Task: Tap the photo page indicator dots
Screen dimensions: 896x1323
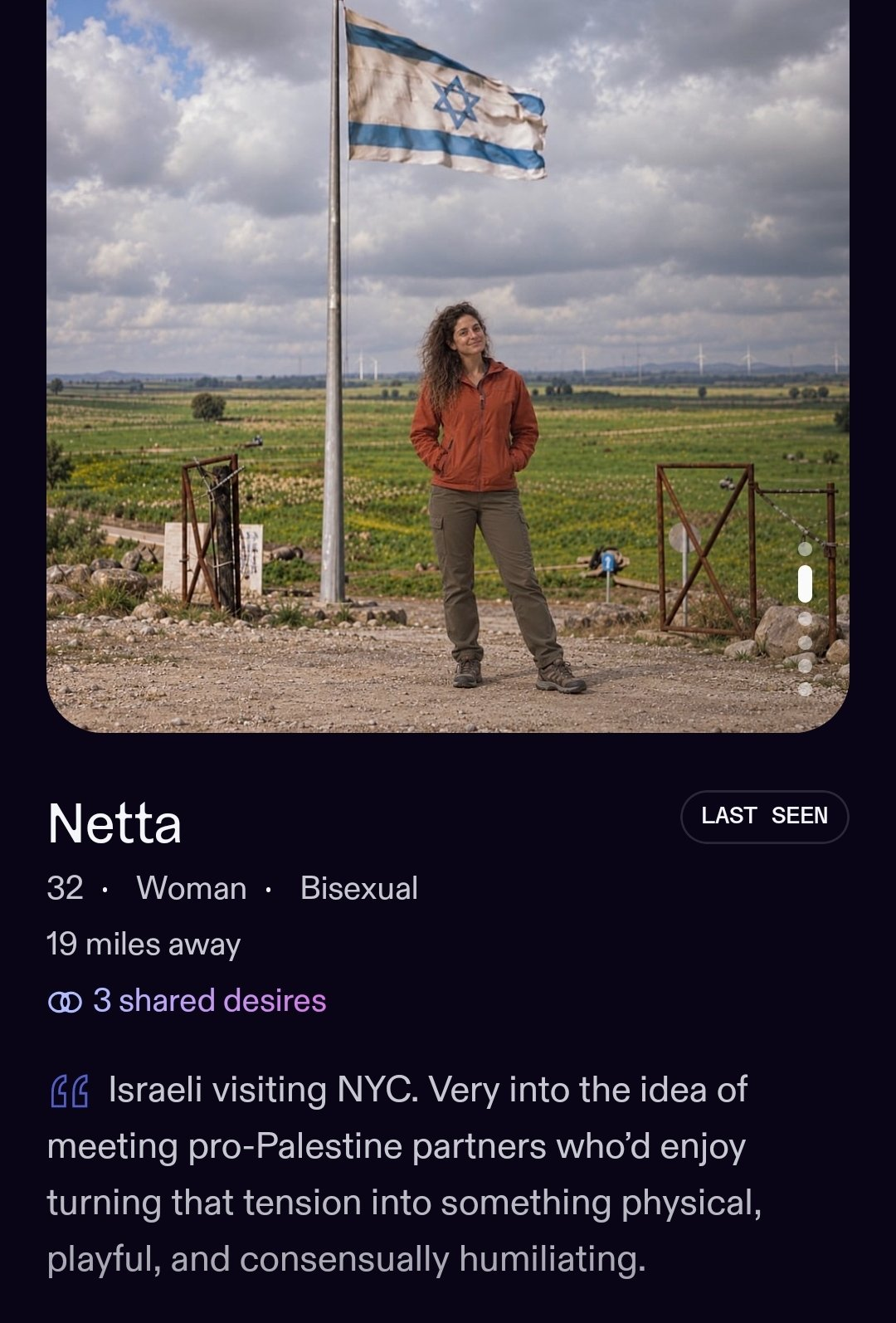Action: click(x=805, y=618)
